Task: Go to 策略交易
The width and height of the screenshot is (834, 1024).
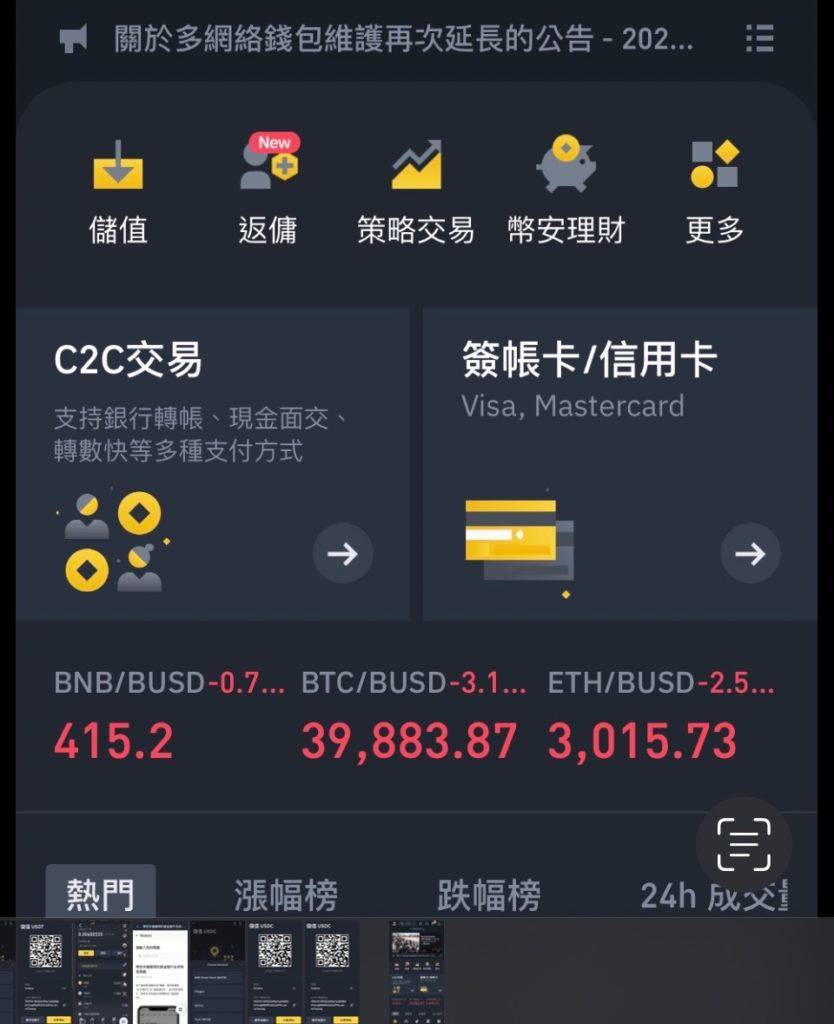Action: tap(416, 192)
